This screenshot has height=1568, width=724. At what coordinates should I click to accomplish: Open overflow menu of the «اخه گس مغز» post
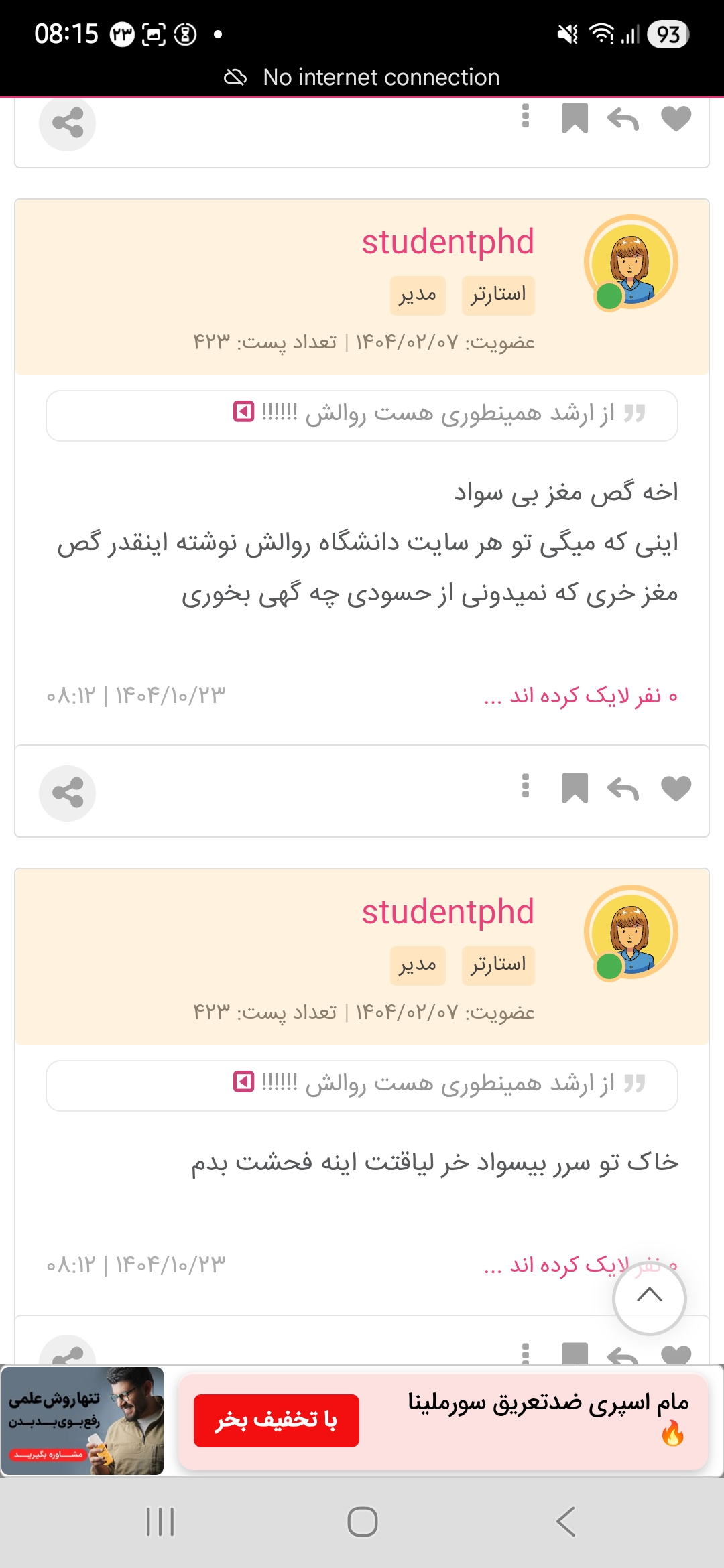click(526, 787)
